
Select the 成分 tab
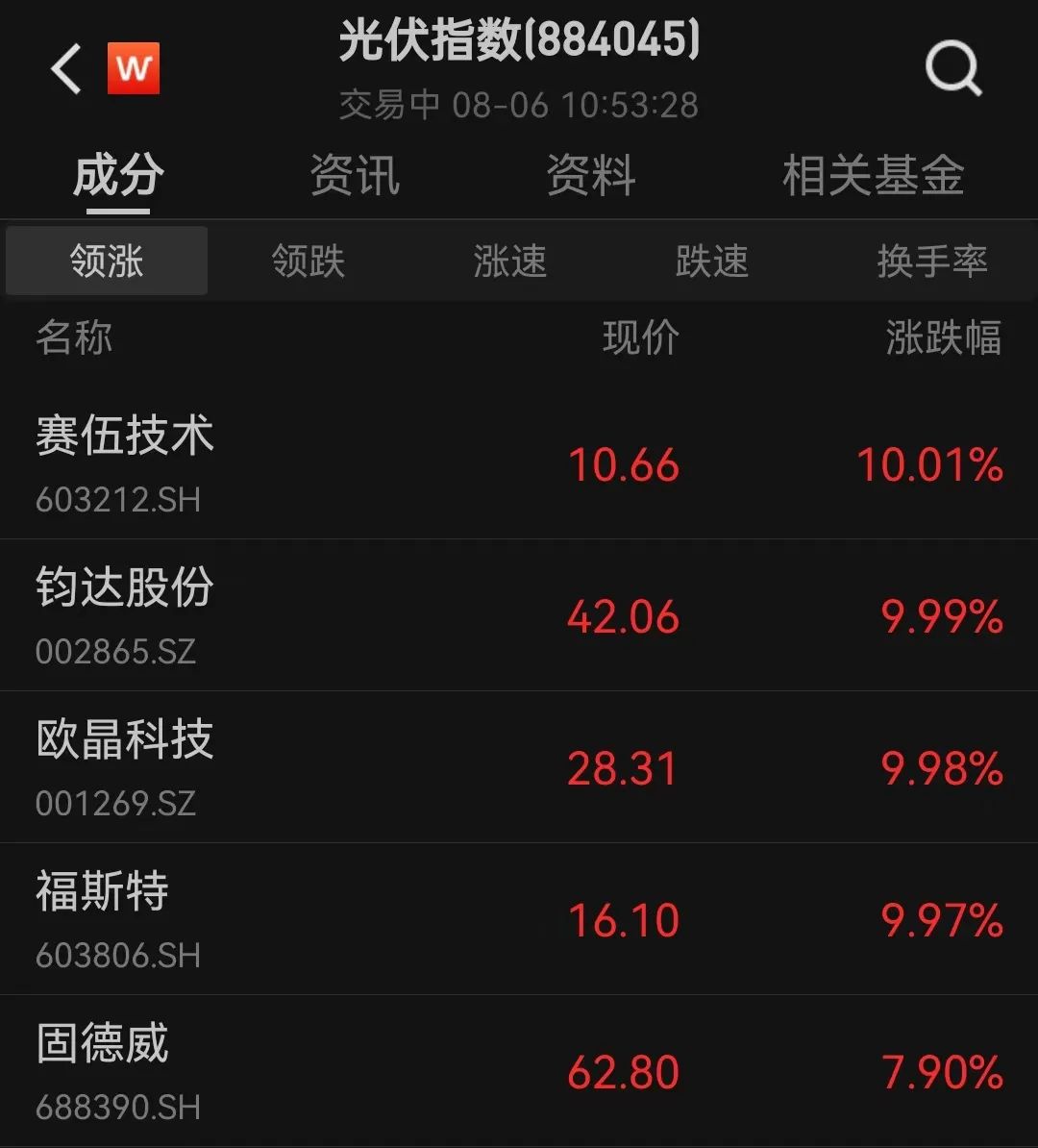pos(118,176)
